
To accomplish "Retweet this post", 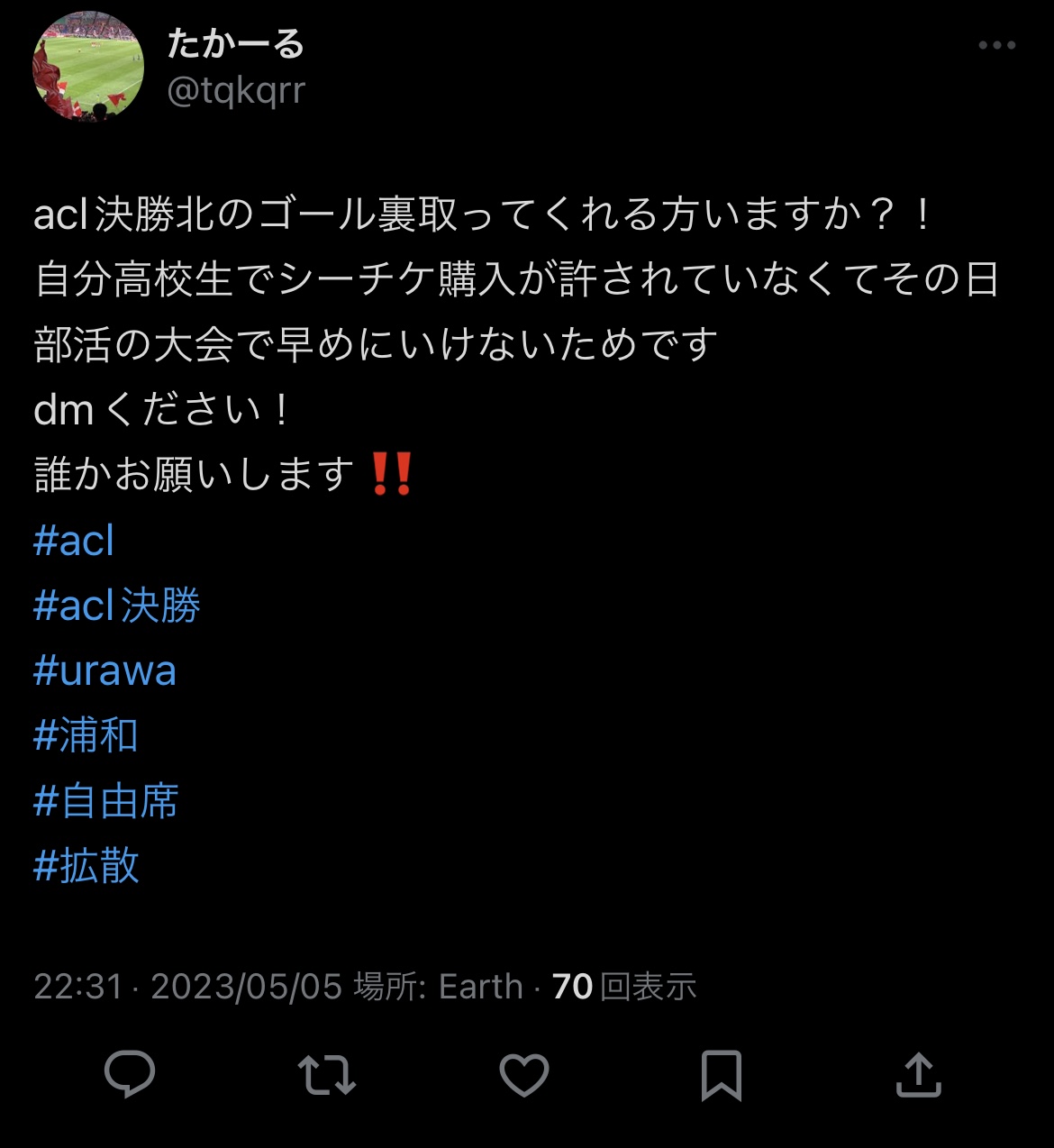I will click(x=326, y=1074).
